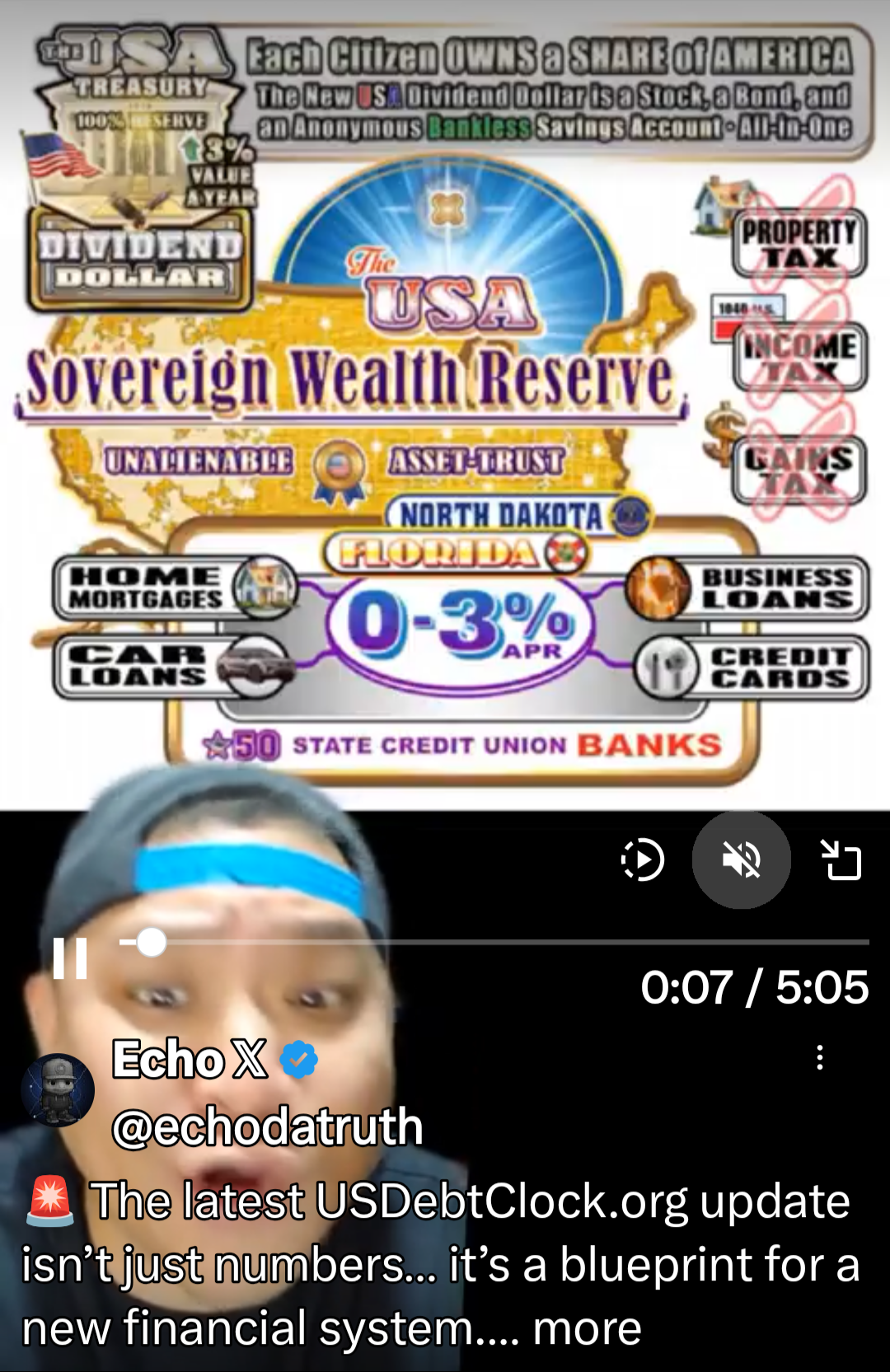The height and width of the screenshot is (1372, 890).
Task: Open the @echodatruth profile handle
Action: pos(267,1126)
